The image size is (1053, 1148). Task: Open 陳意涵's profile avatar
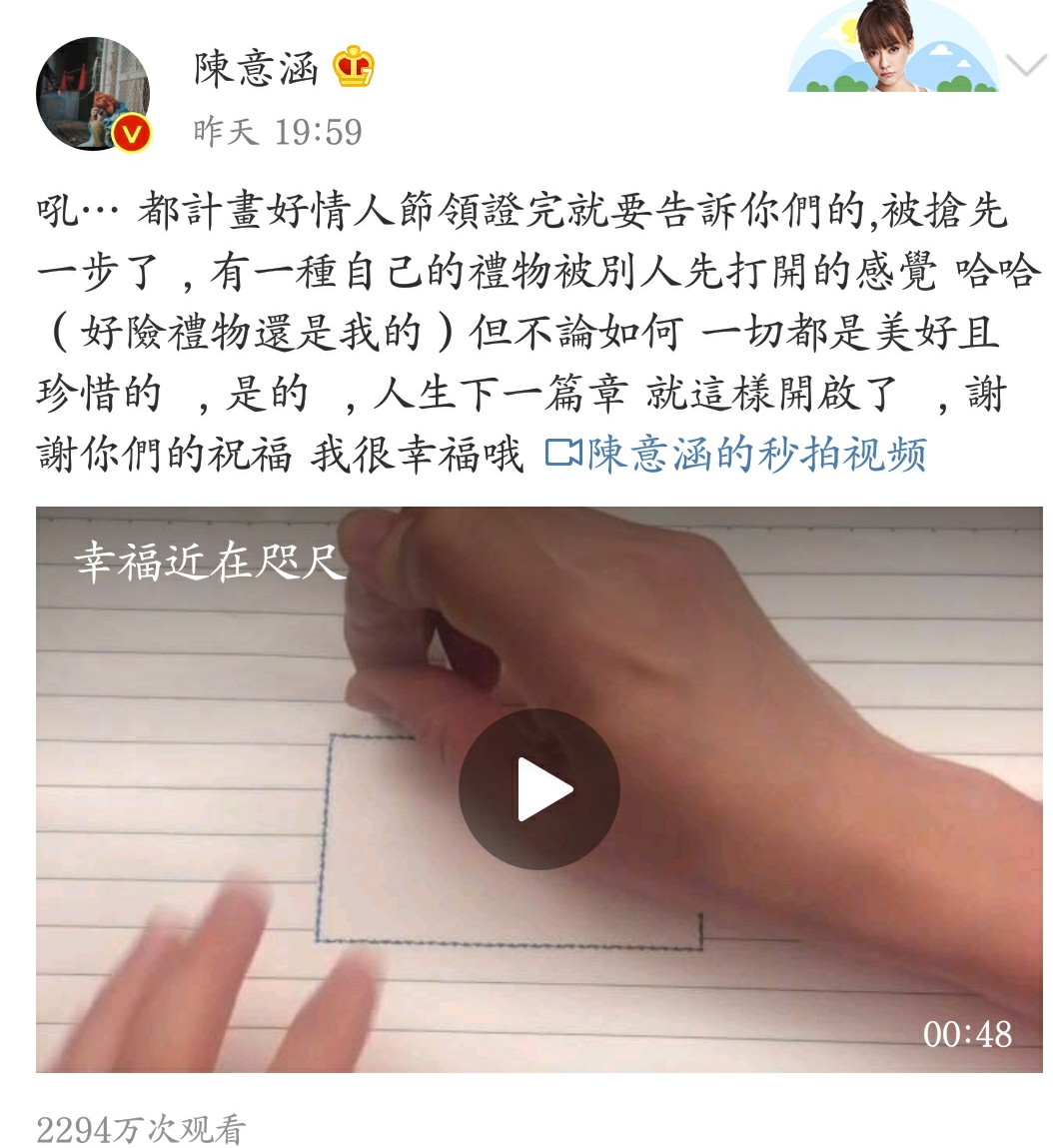coord(93,95)
